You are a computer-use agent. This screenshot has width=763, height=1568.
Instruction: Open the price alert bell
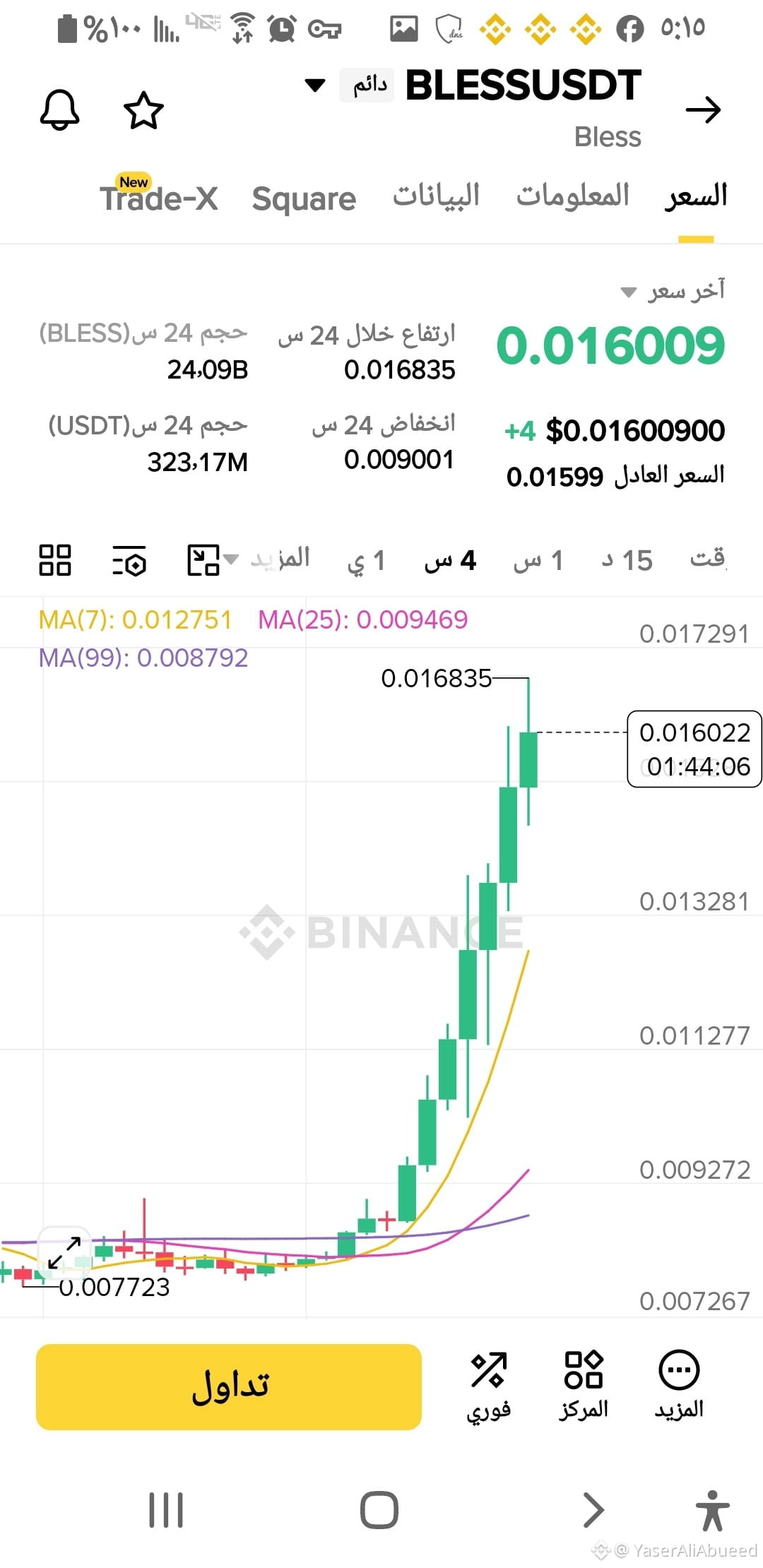coord(59,110)
